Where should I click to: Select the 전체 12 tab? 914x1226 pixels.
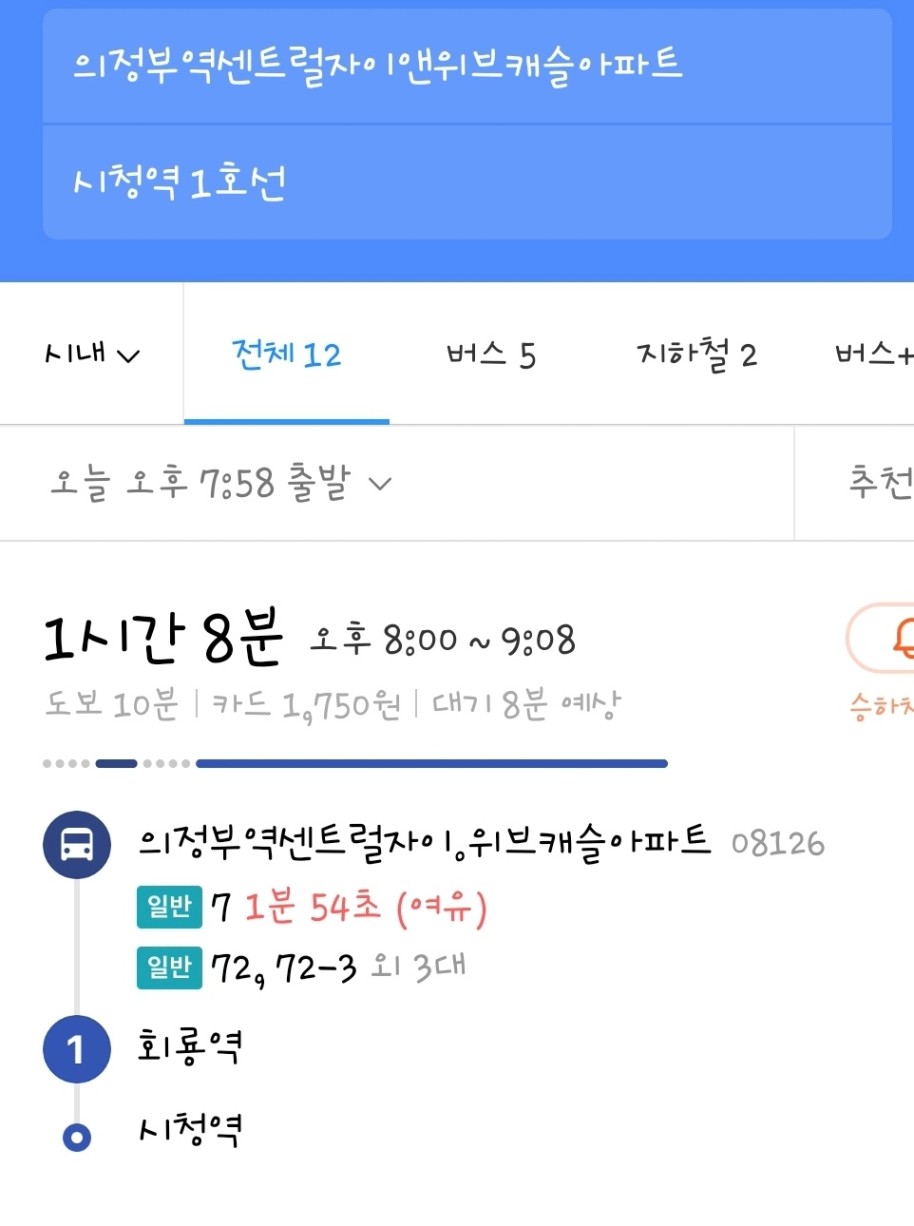(x=287, y=354)
